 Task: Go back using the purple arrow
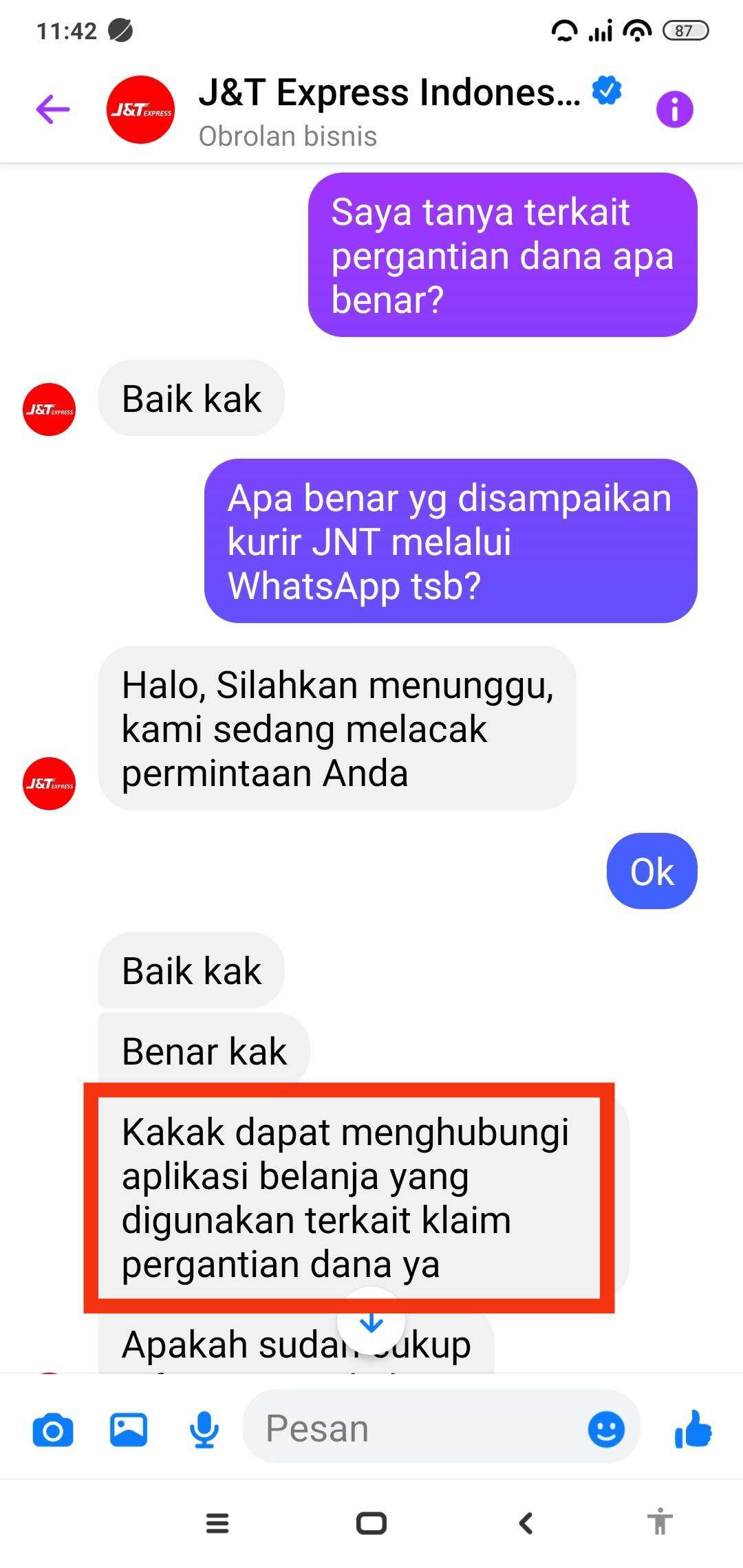(x=53, y=109)
